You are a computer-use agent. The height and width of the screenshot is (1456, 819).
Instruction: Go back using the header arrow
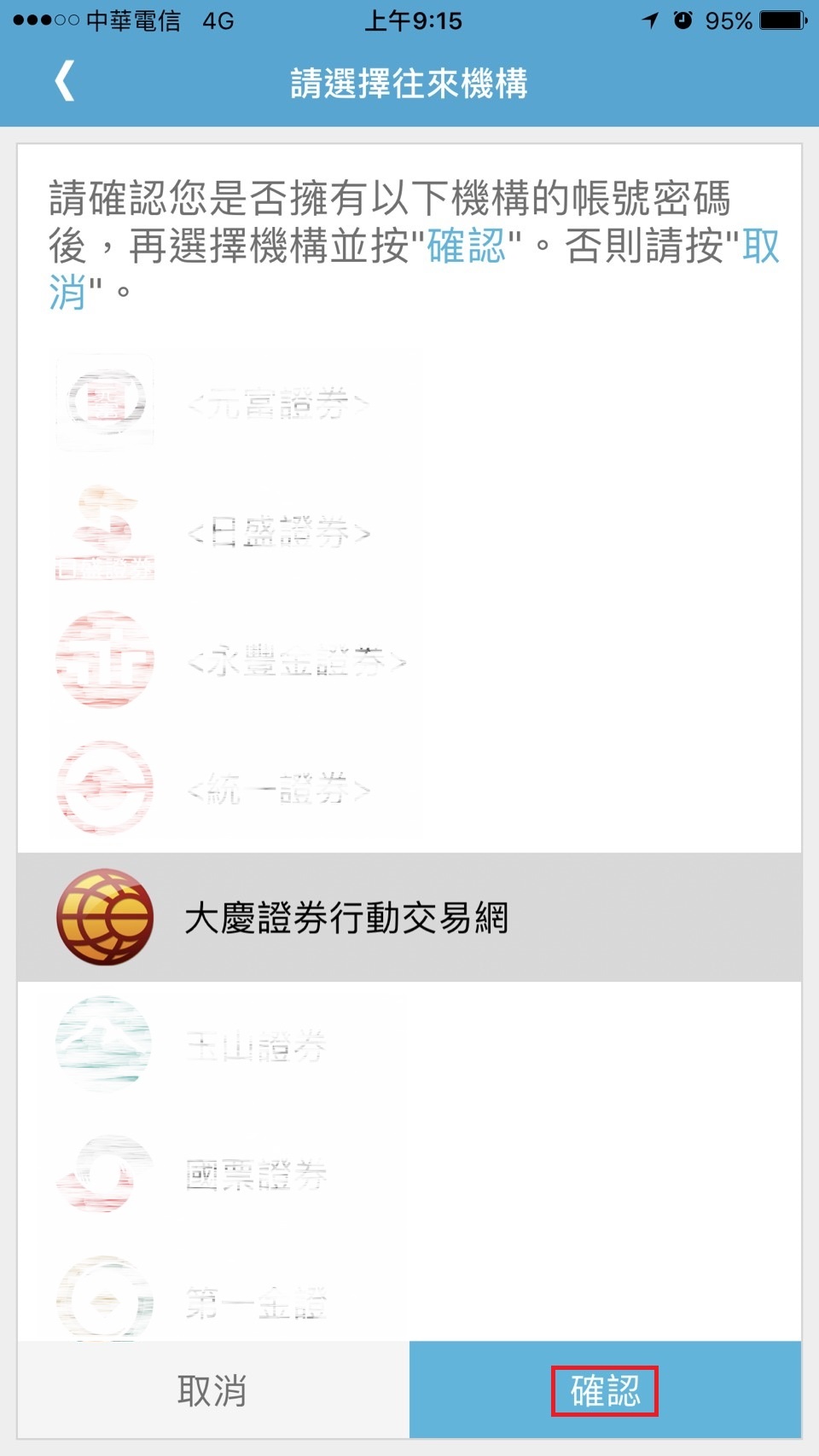65,82
